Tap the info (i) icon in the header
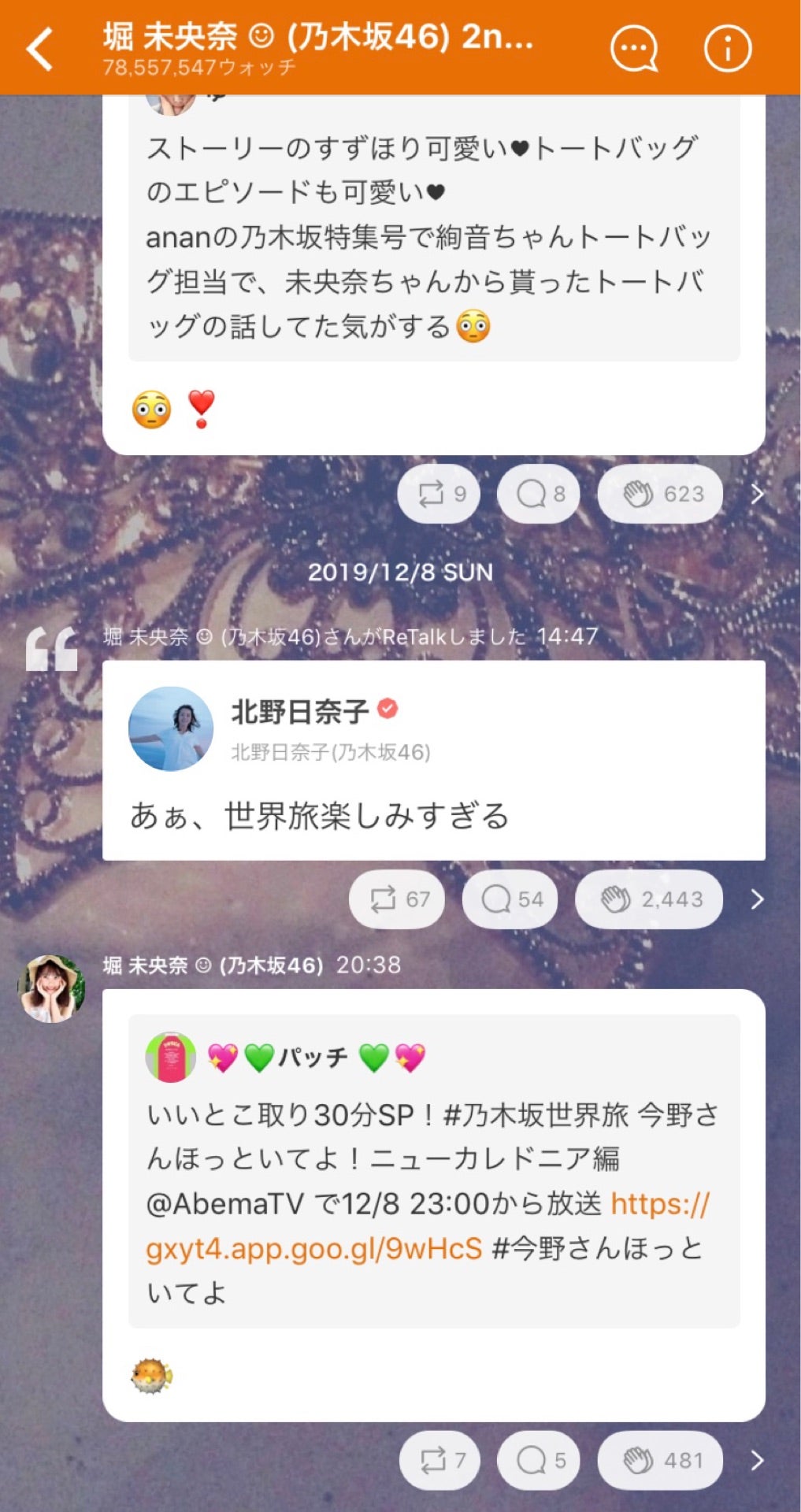 (726, 47)
